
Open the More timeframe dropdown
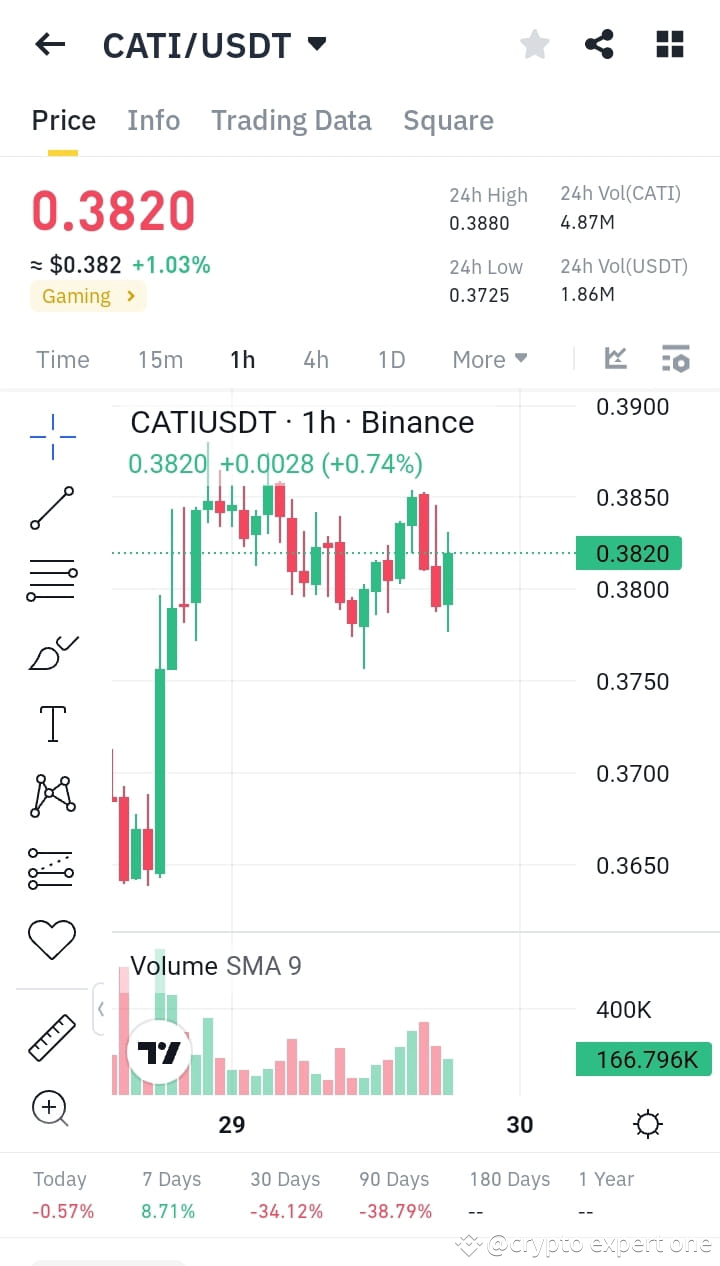(x=489, y=359)
